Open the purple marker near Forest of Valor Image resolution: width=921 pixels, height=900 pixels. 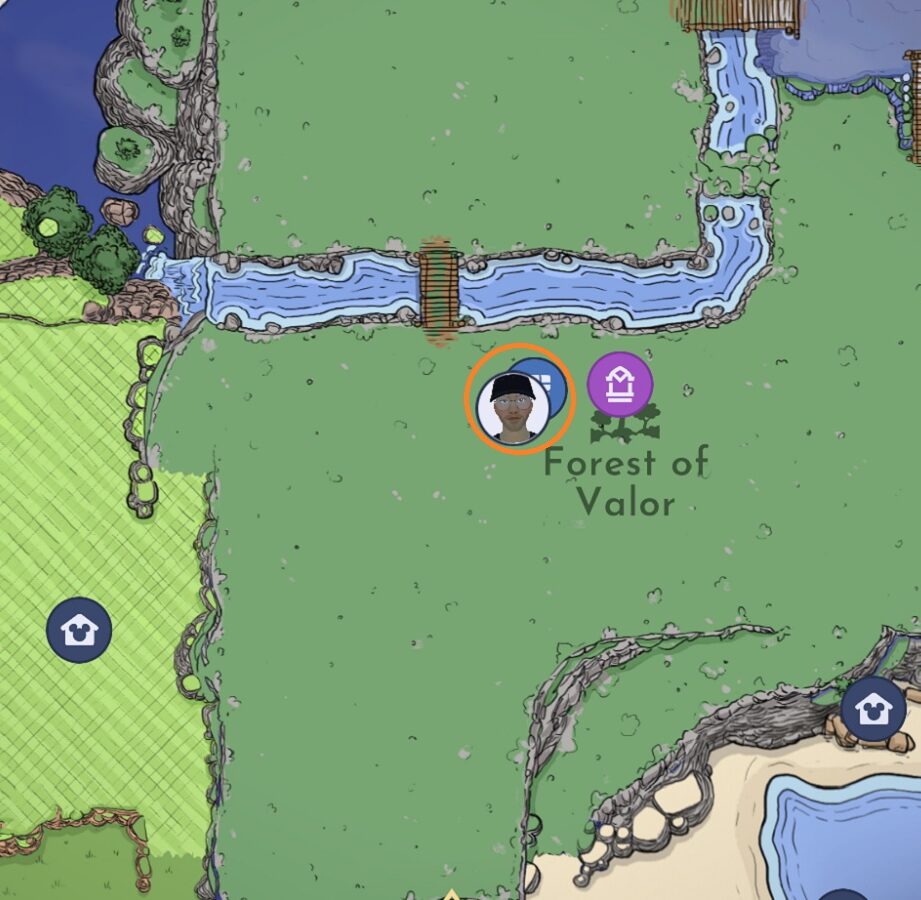[x=620, y=384]
